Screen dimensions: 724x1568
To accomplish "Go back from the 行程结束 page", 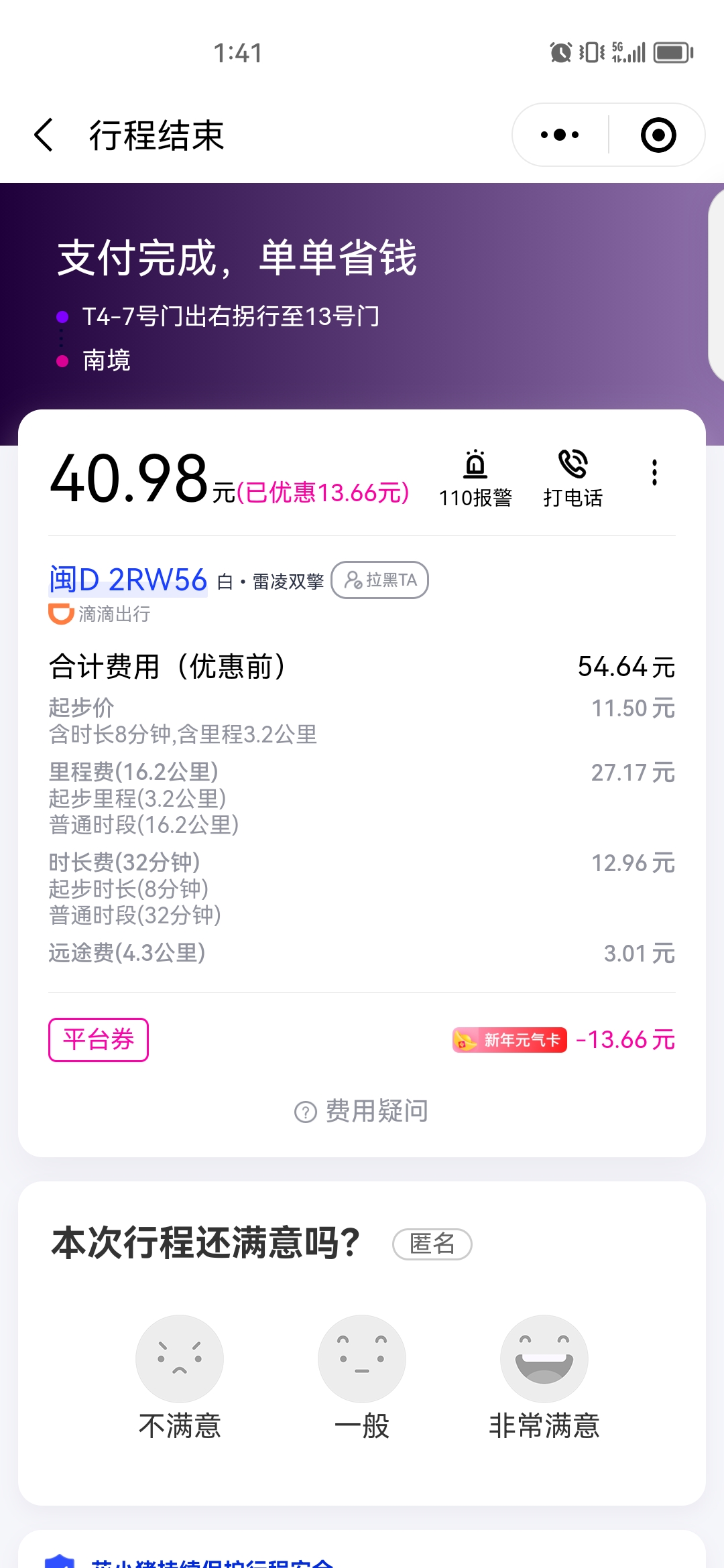I will point(44,135).
